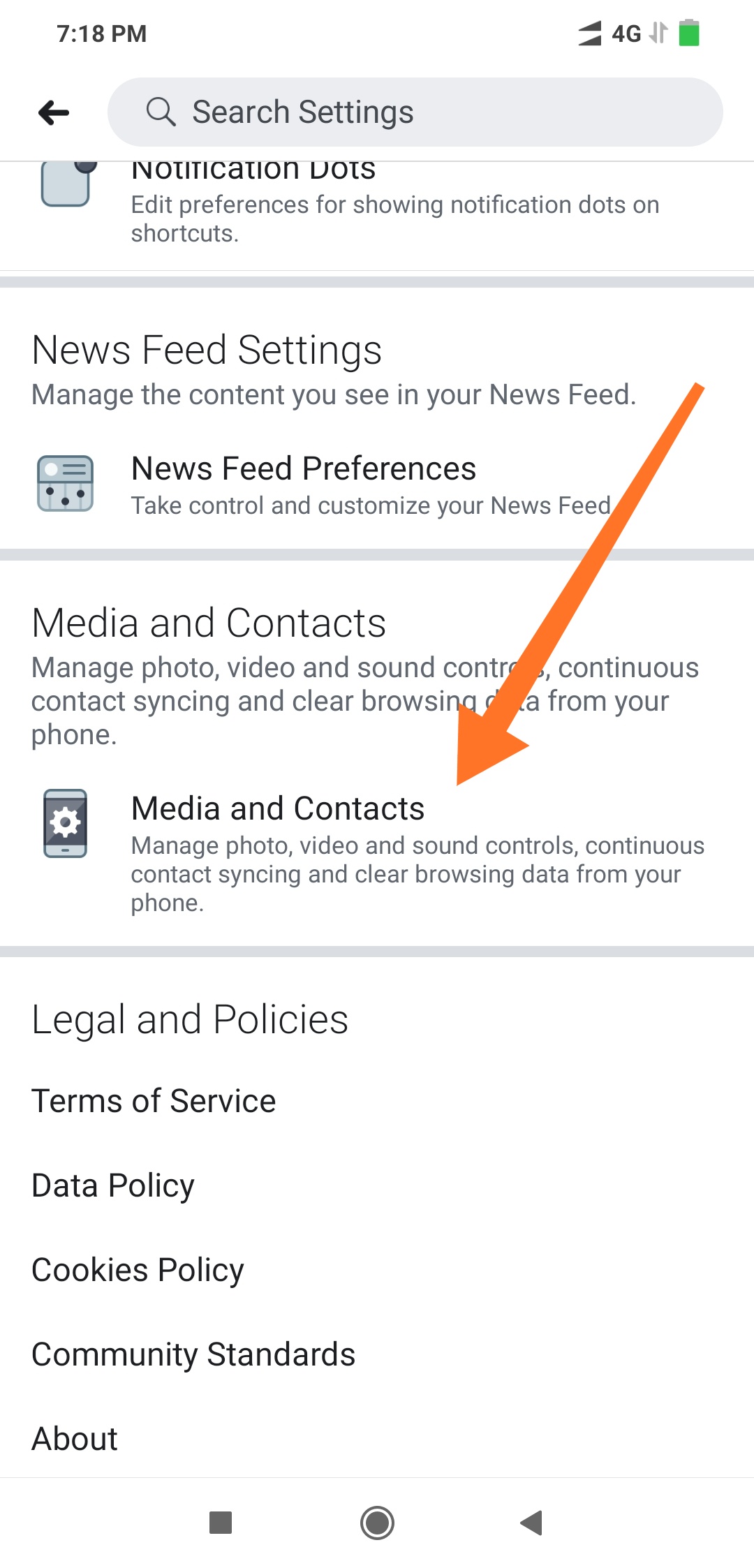Screen dimensions: 754x1568
Task: Tap the Search Settings field
Action: (x=415, y=112)
